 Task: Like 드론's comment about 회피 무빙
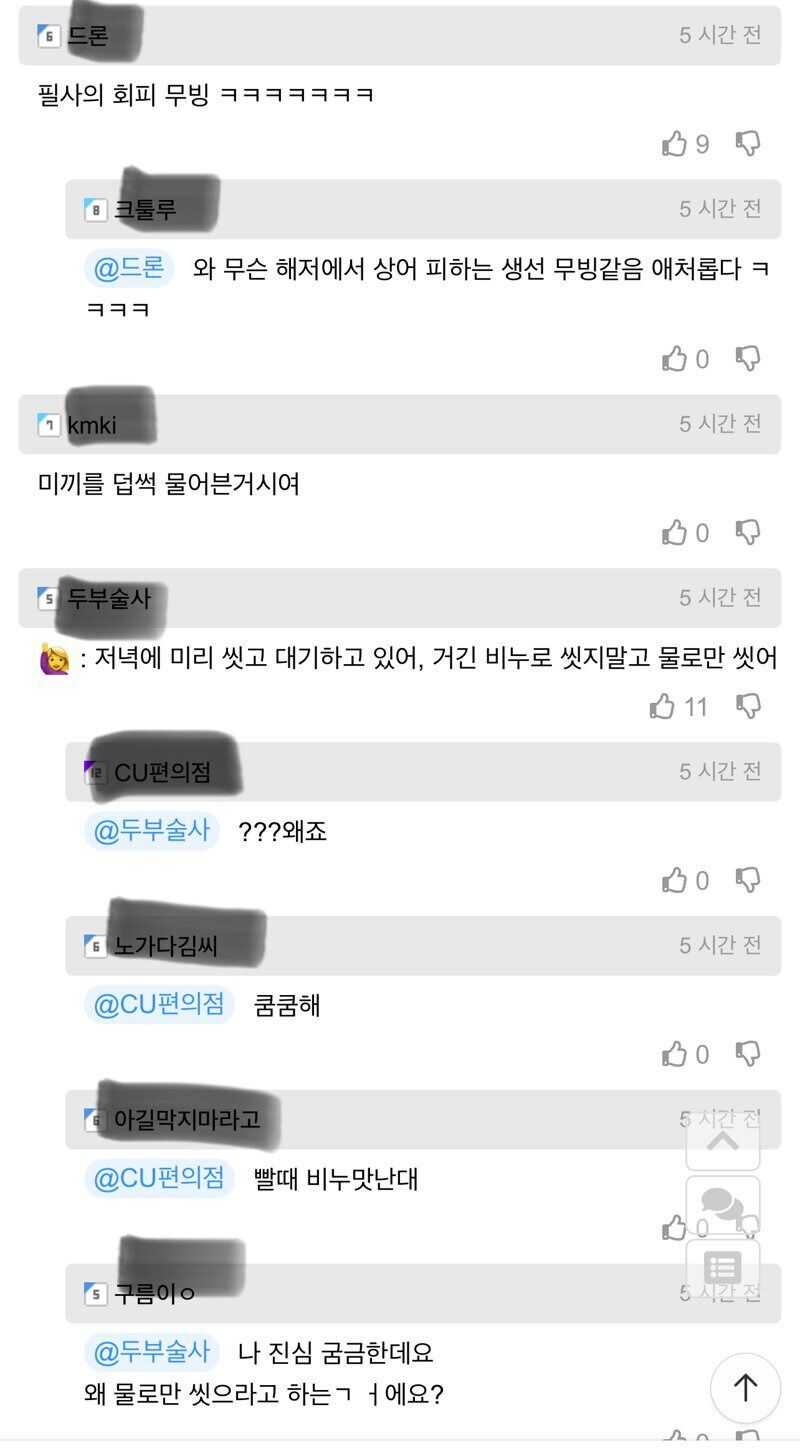(675, 144)
